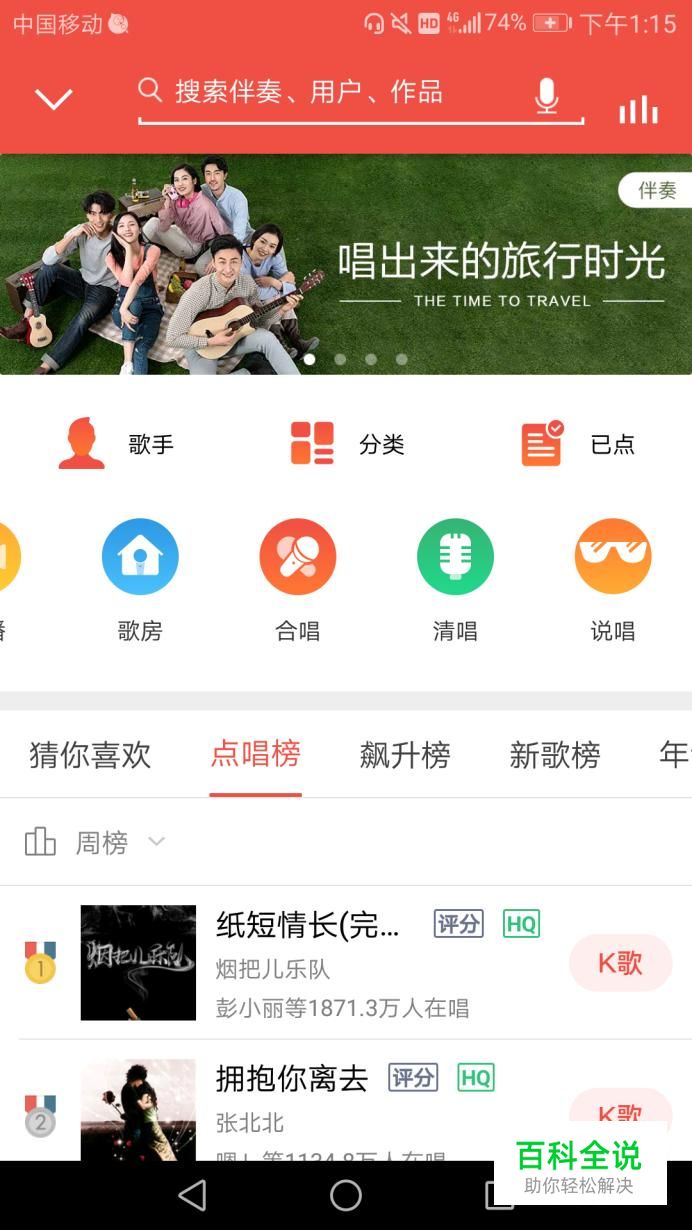Open the travel time banner
Image resolution: width=692 pixels, height=1230 pixels.
(x=346, y=264)
